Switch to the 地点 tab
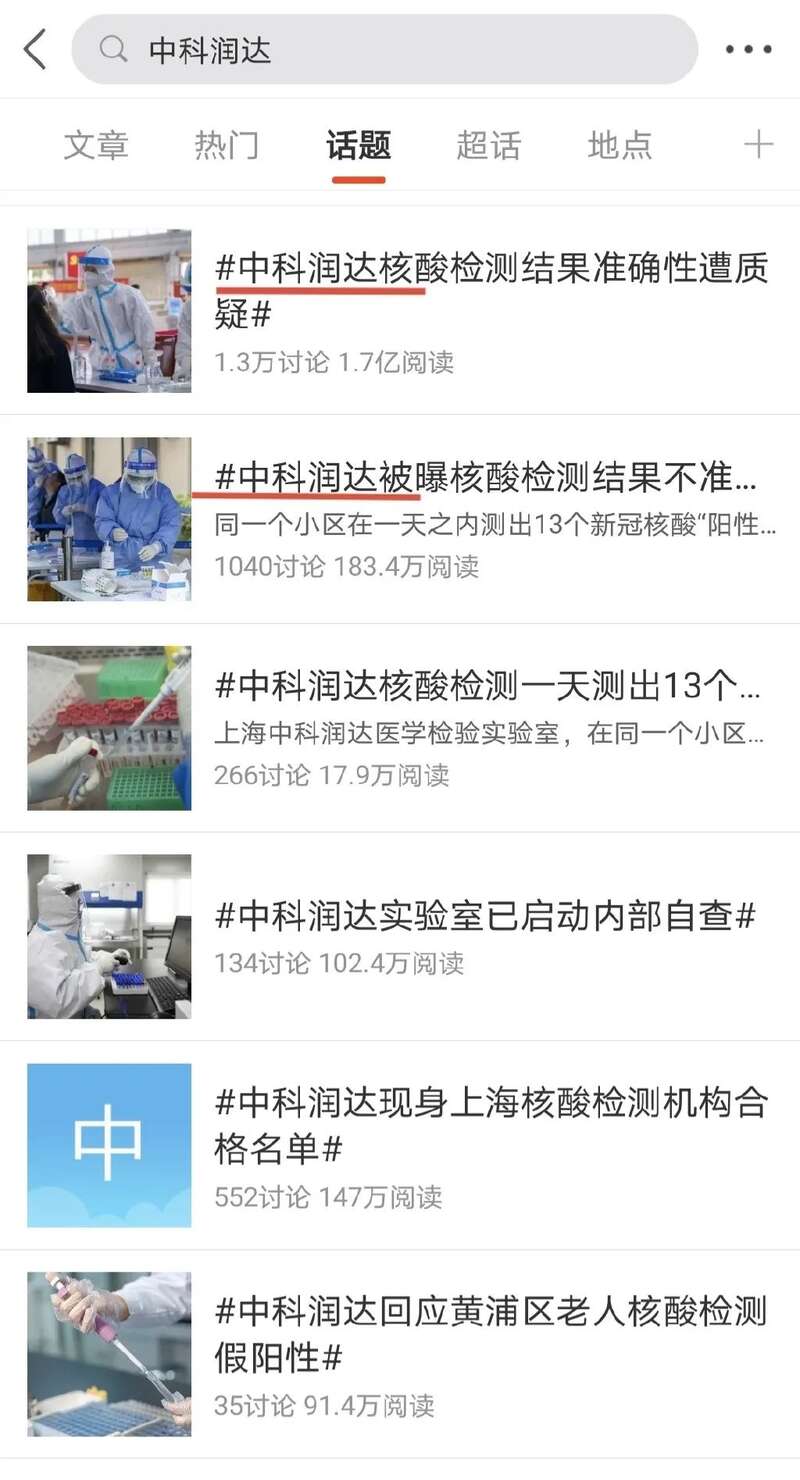 tap(620, 146)
